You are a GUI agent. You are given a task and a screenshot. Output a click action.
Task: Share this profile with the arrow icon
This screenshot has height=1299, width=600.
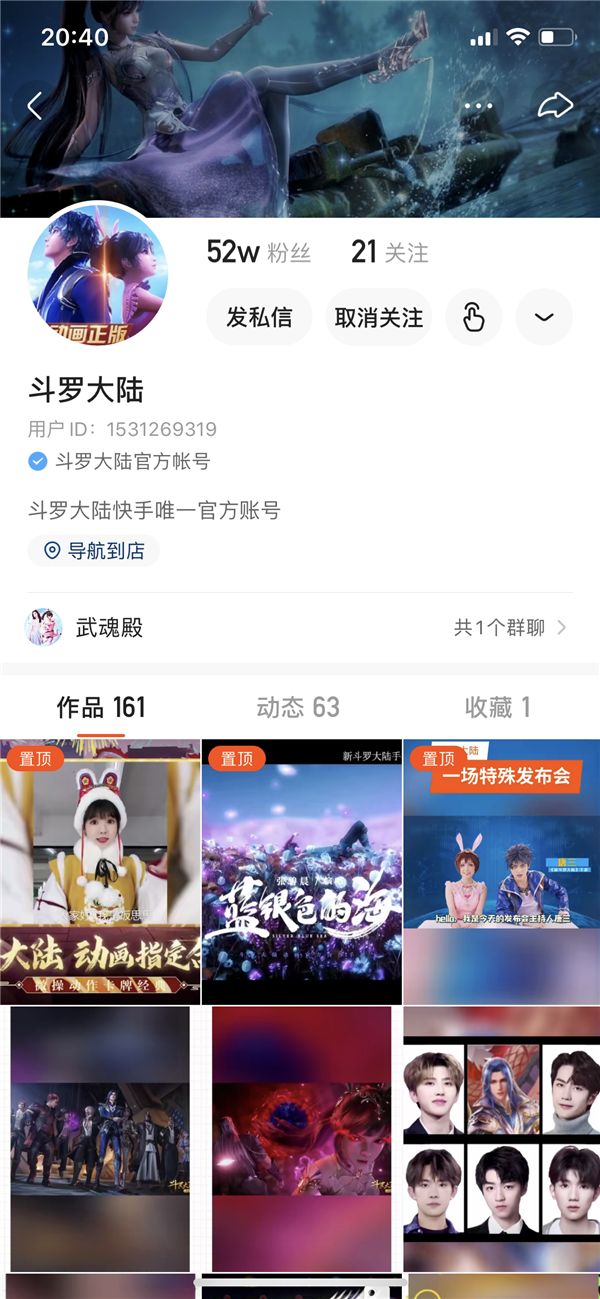(x=555, y=106)
